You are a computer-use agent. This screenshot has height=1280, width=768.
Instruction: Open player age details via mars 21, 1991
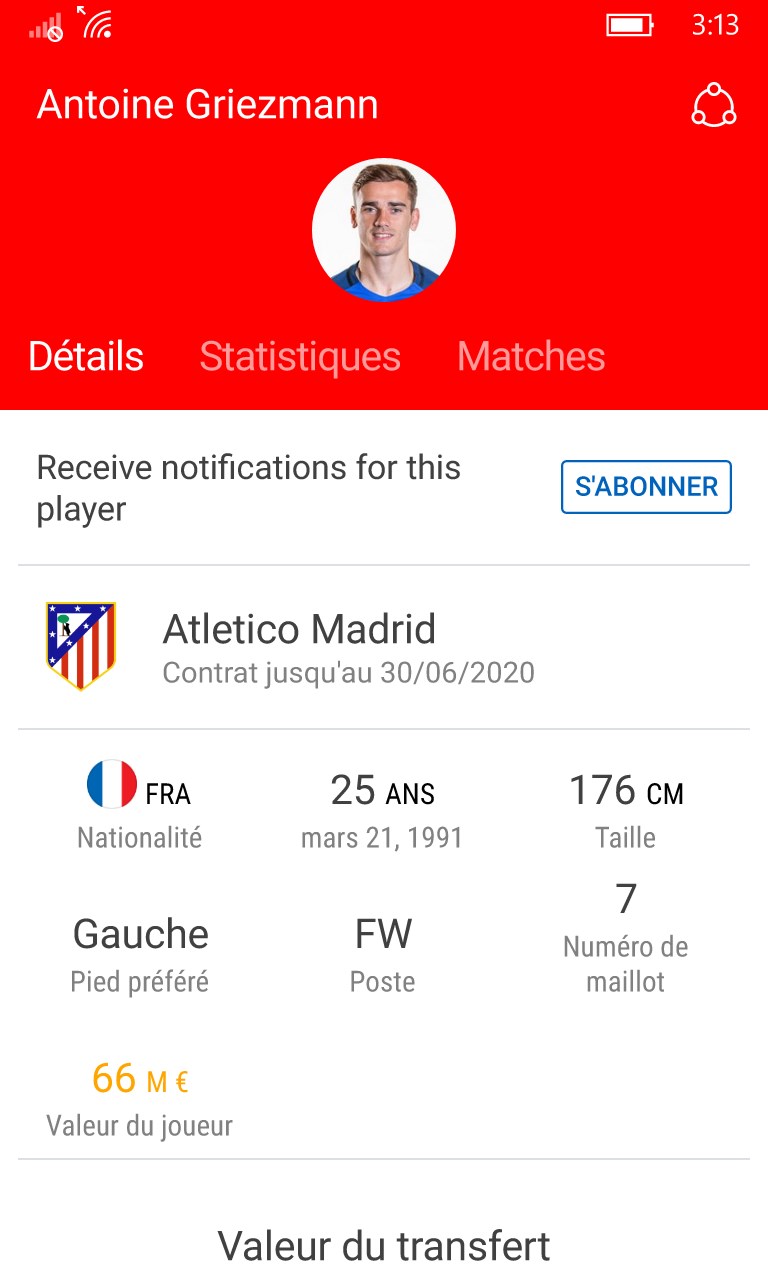[x=381, y=838]
